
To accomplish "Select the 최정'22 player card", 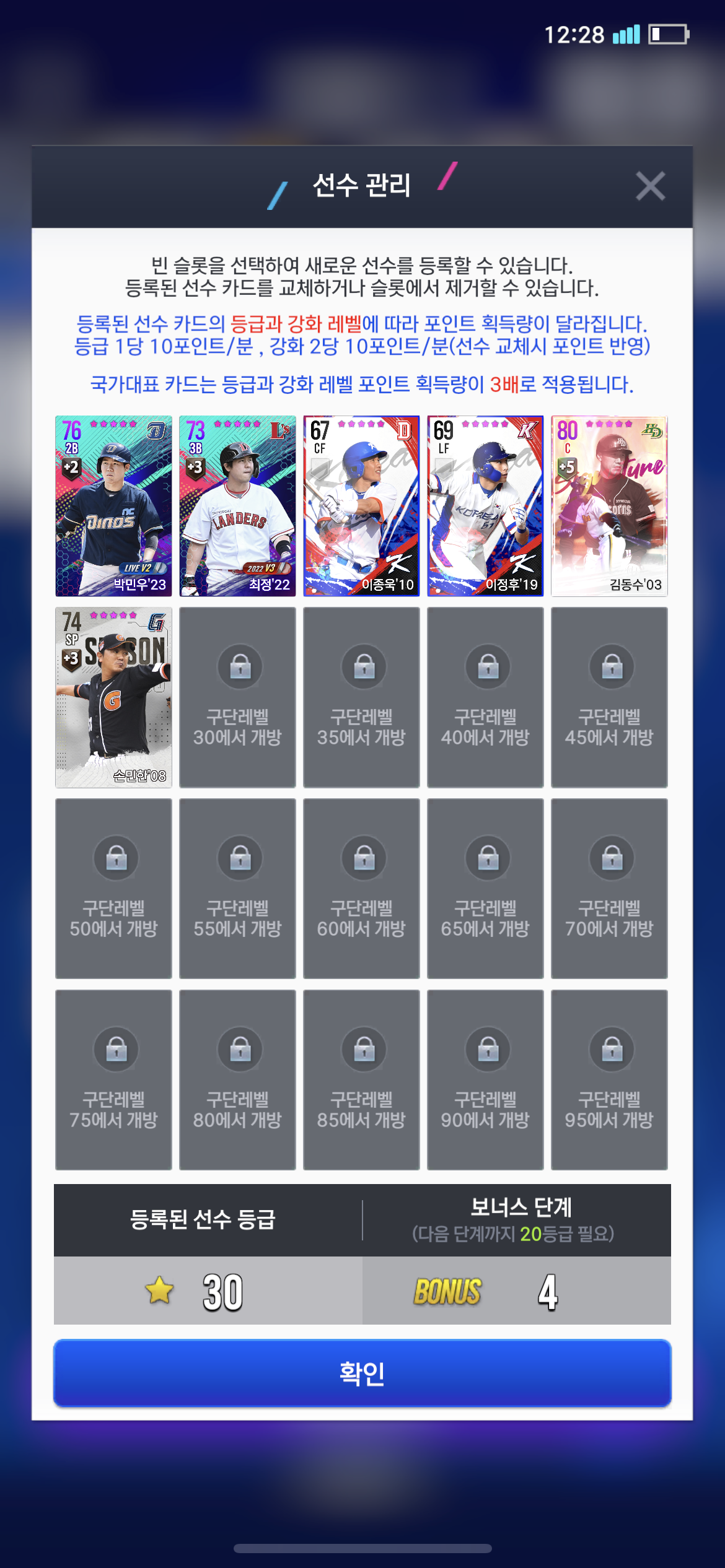I will click(x=237, y=505).
